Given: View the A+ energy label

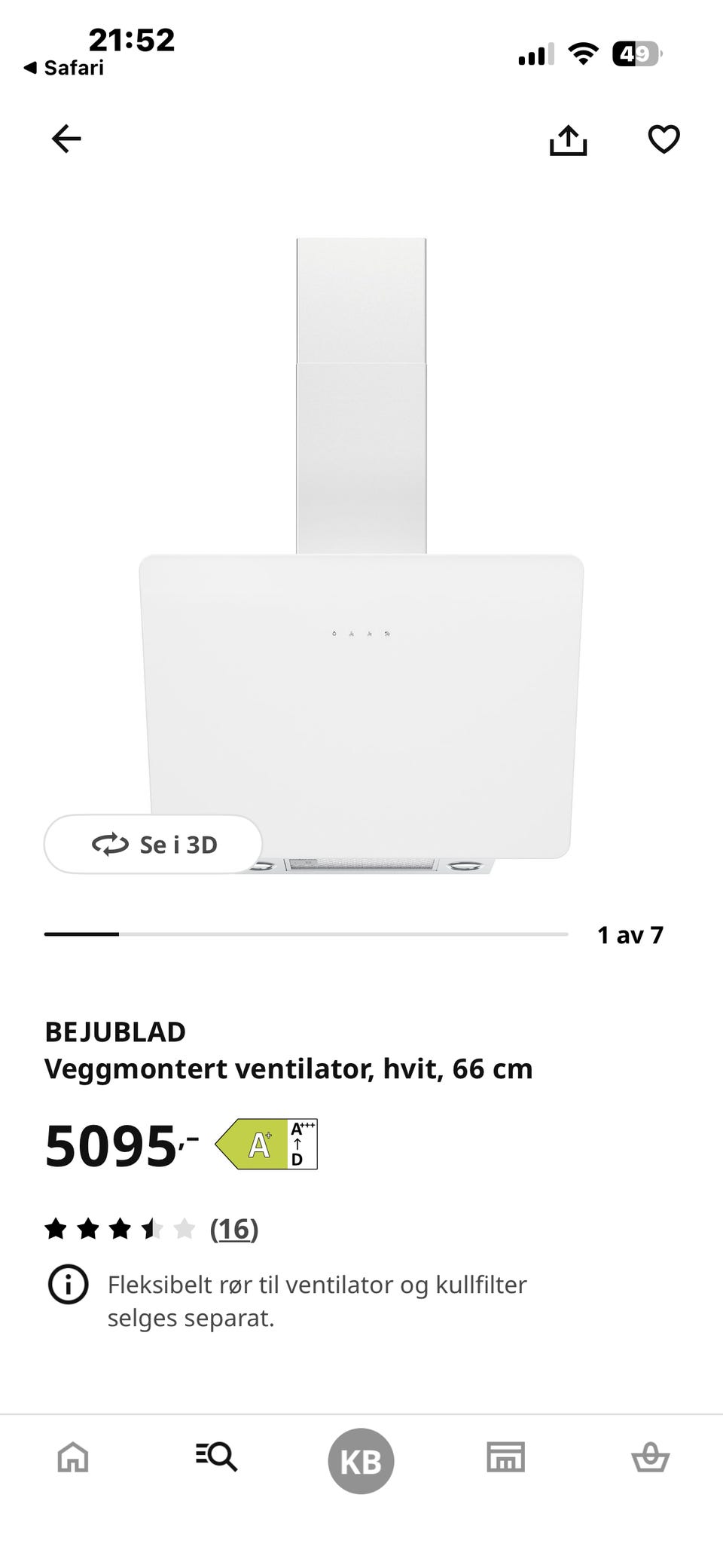Looking at the screenshot, I should click(266, 1144).
